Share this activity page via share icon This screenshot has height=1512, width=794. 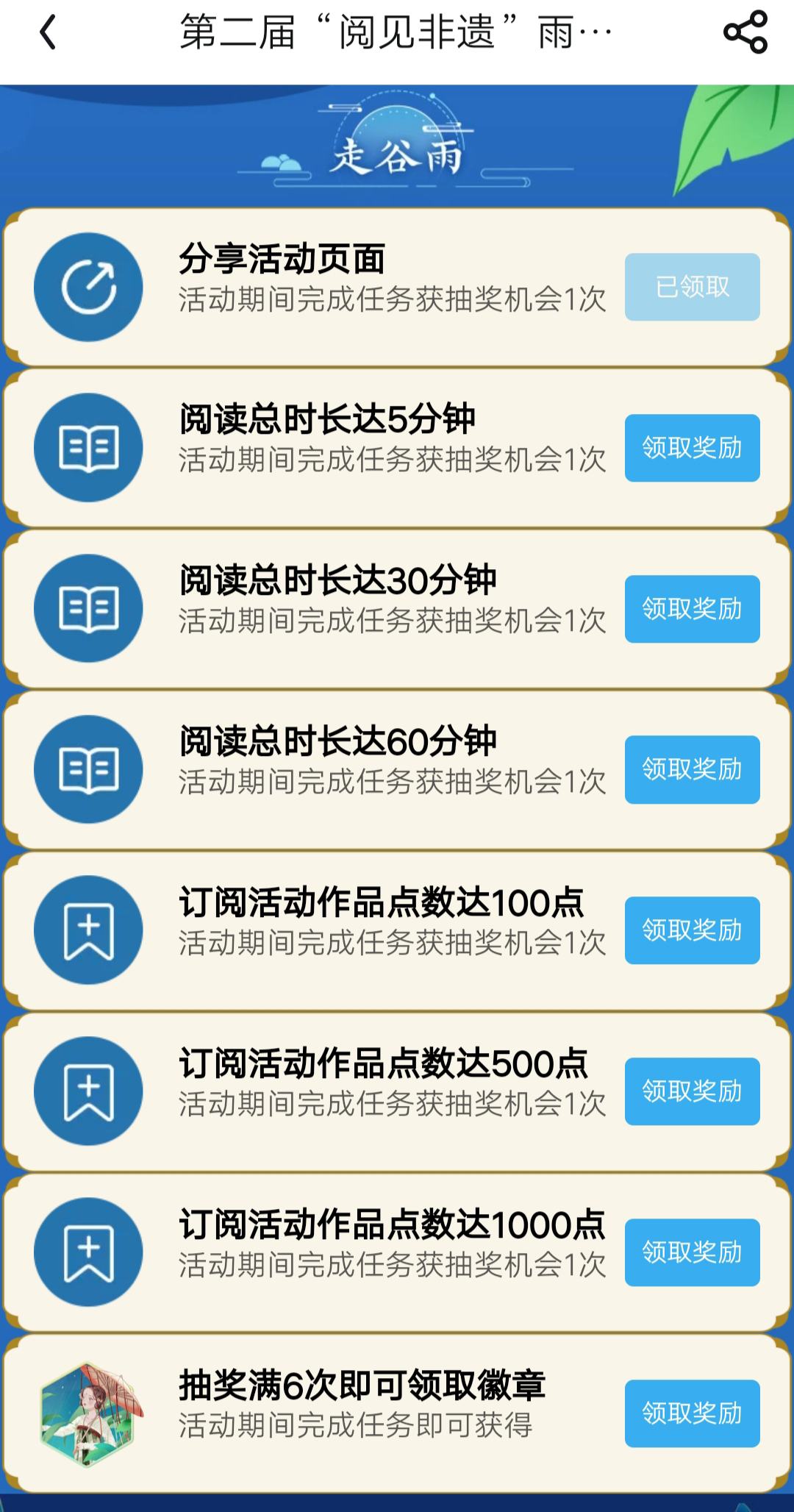tap(745, 32)
